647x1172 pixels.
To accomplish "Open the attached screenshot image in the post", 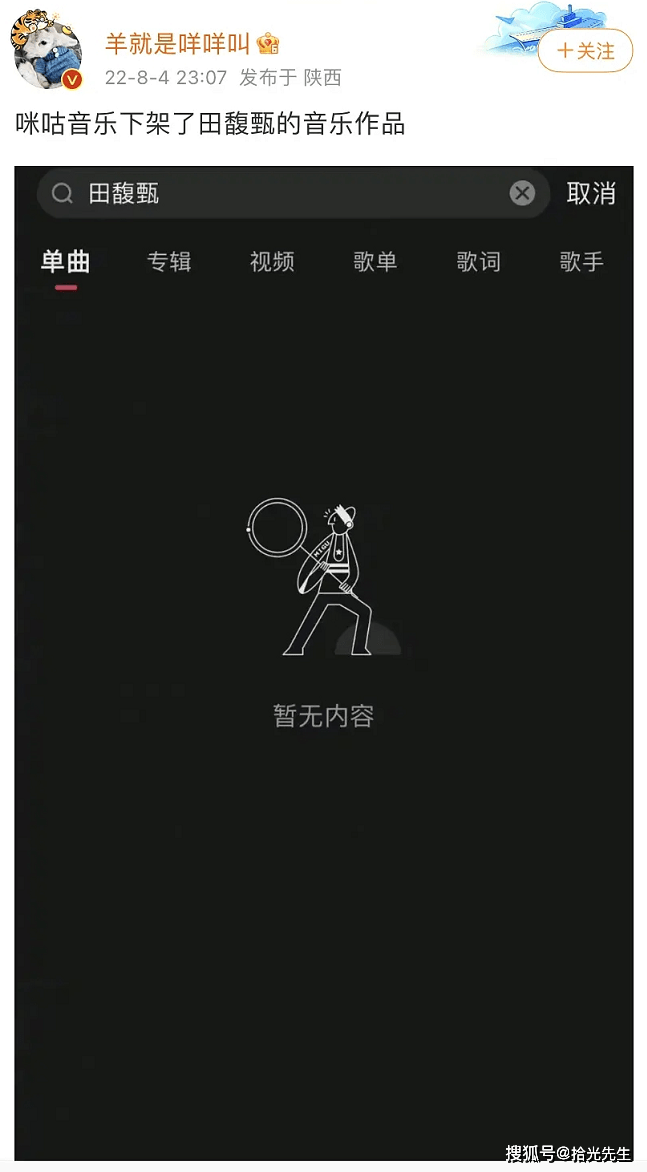I will [x=323, y=660].
